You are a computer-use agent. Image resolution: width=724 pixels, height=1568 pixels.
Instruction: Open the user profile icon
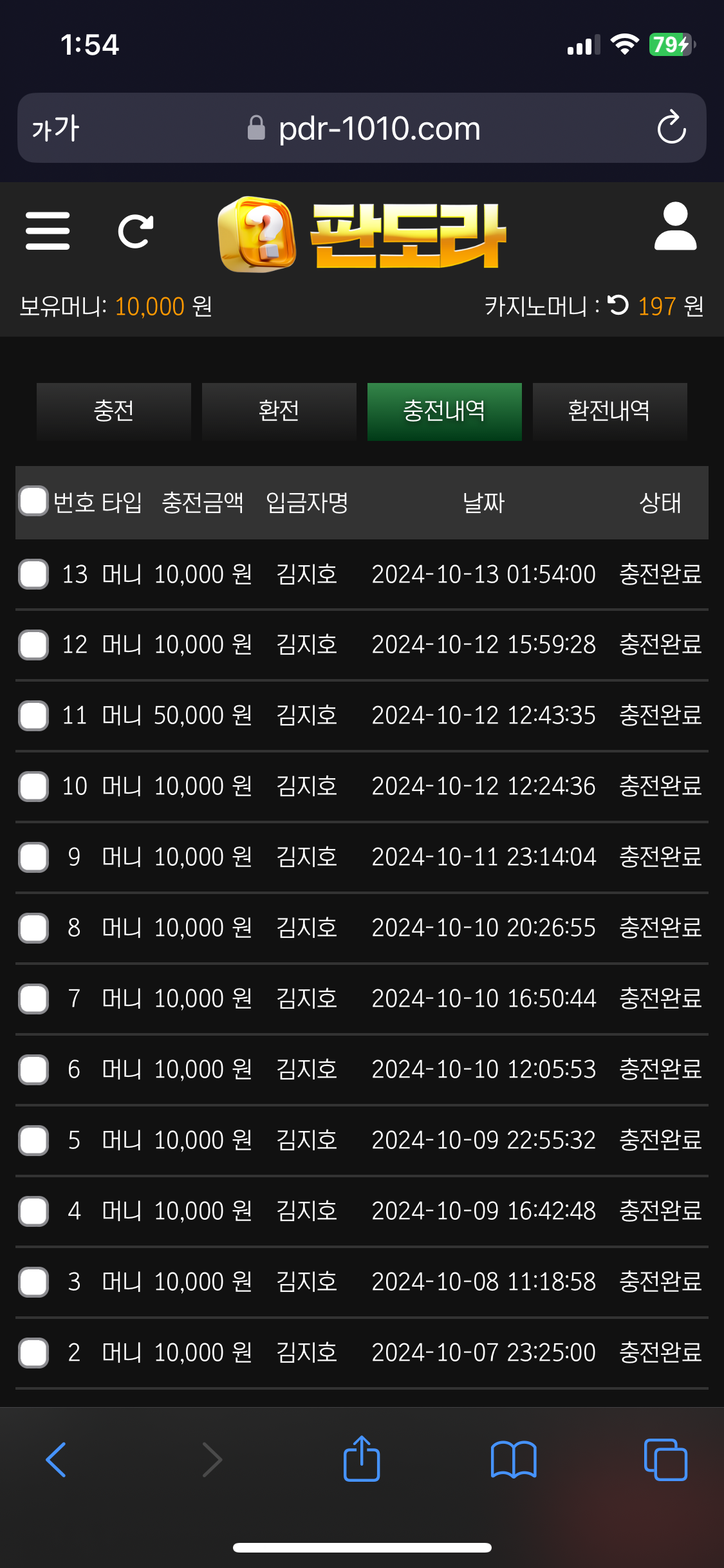pos(675,227)
